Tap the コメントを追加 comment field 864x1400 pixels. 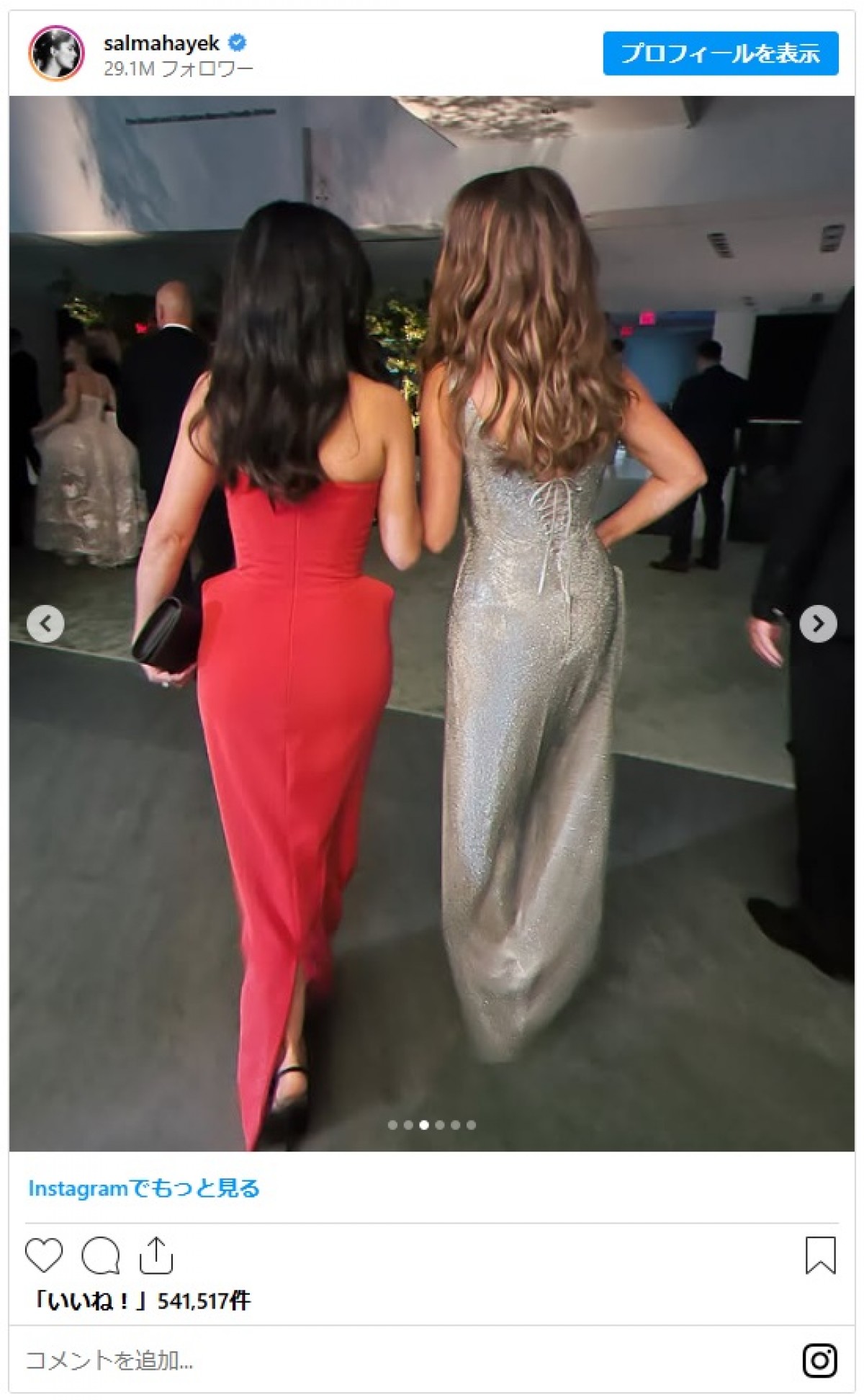(x=216, y=1360)
